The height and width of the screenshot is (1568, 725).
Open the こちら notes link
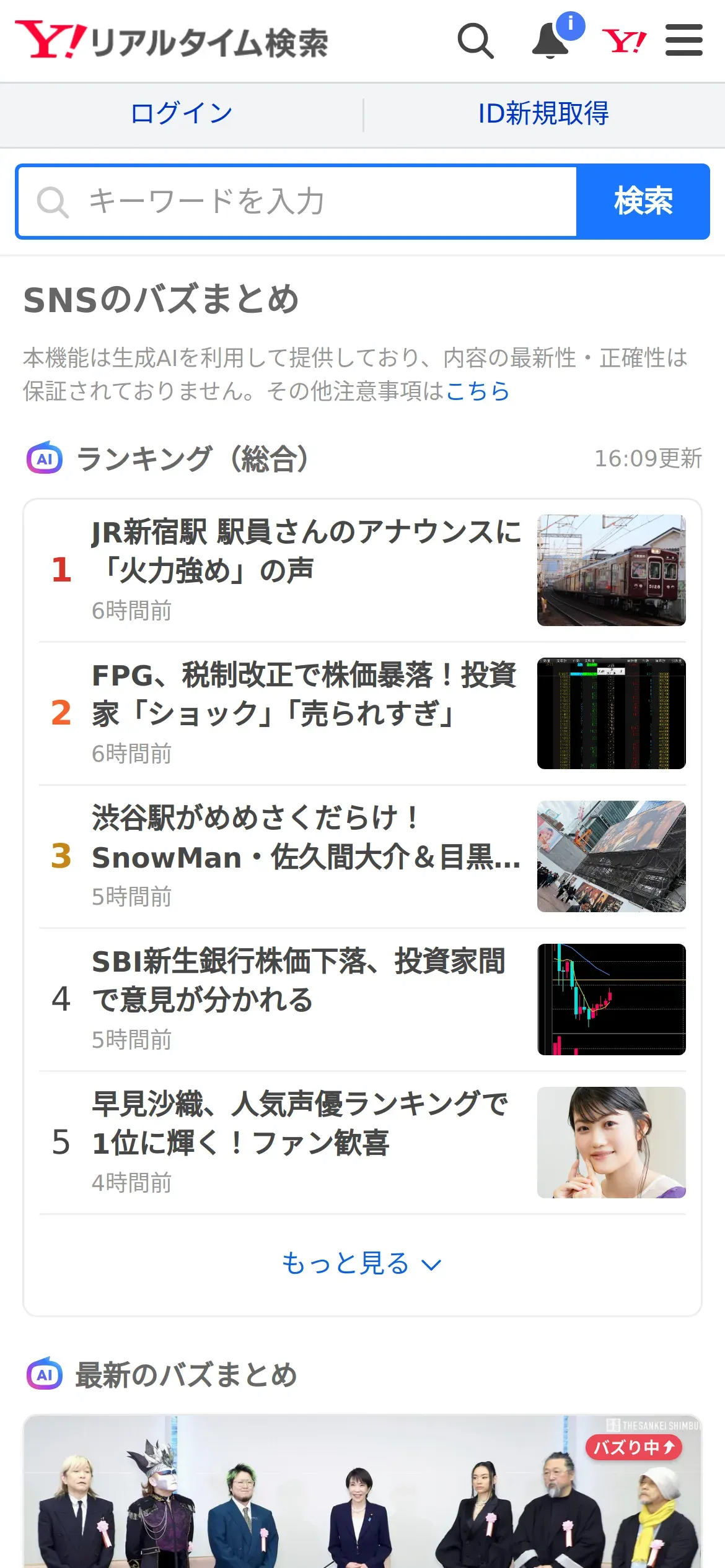click(477, 391)
